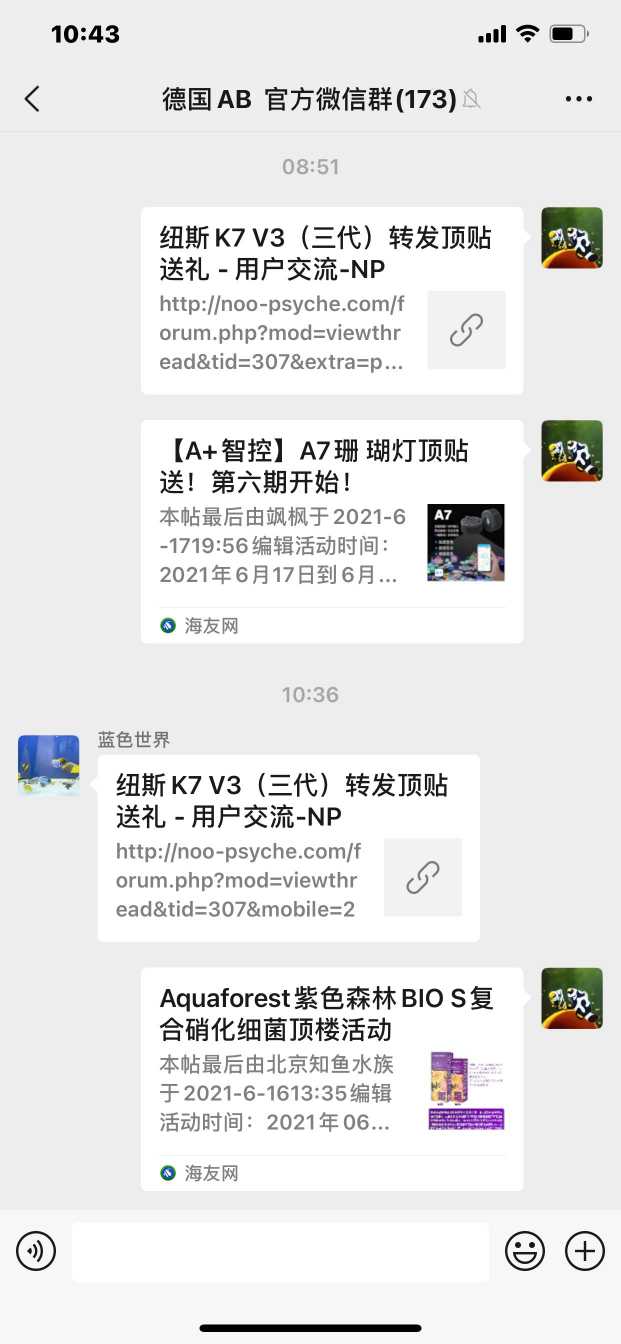Tap the message text field

tap(280, 1251)
